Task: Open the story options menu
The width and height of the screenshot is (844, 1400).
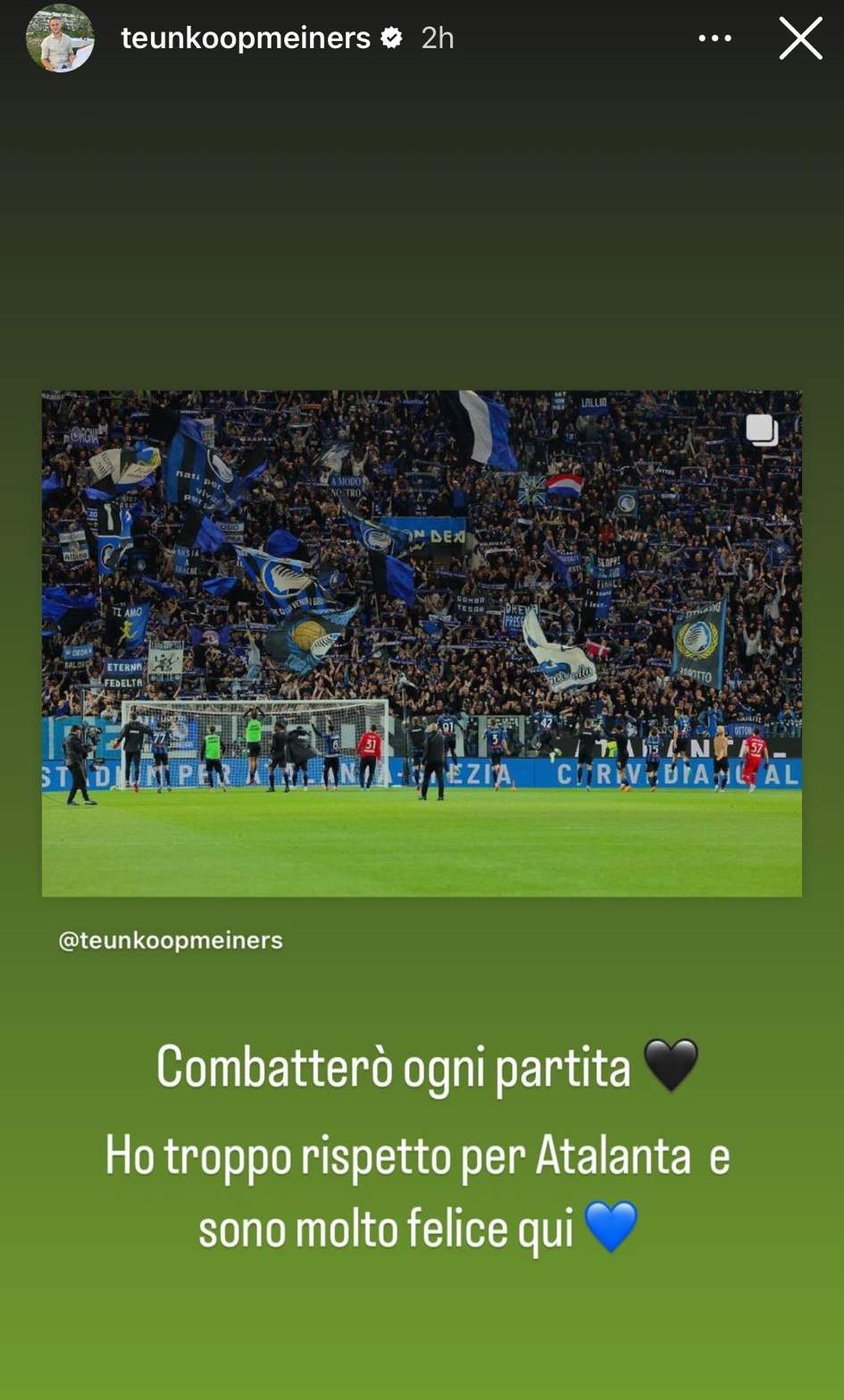Action: [714, 38]
